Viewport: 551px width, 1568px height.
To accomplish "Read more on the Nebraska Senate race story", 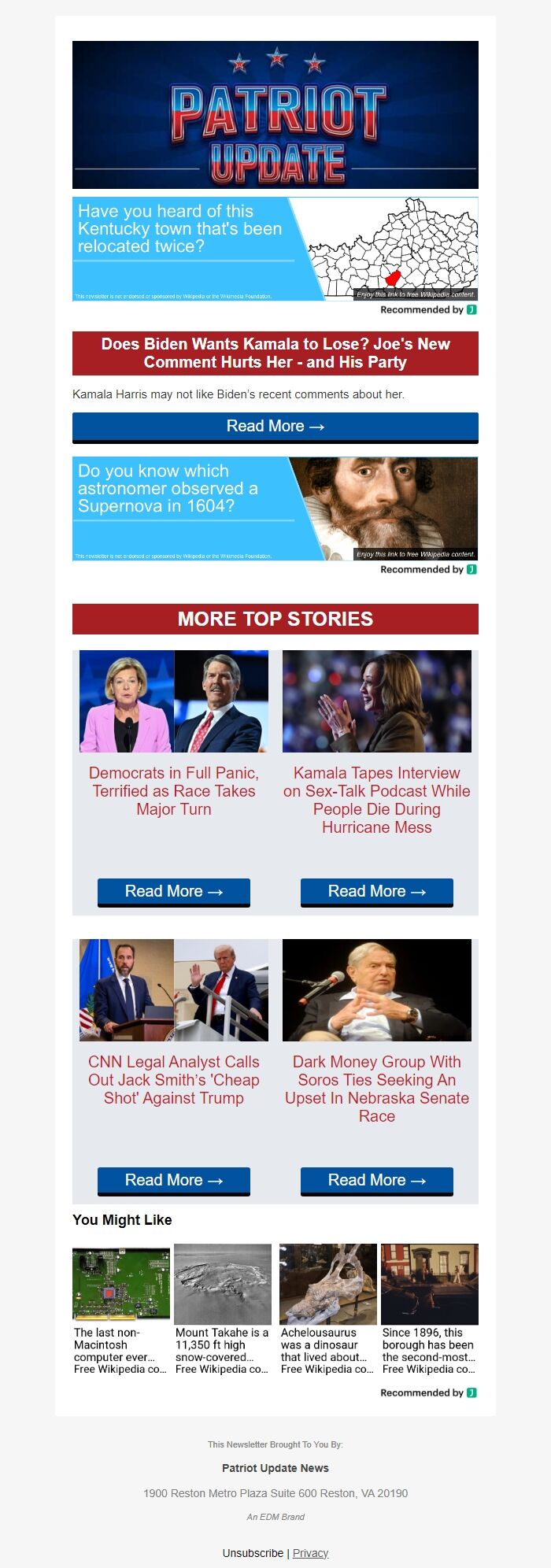I will (x=377, y=1181).
